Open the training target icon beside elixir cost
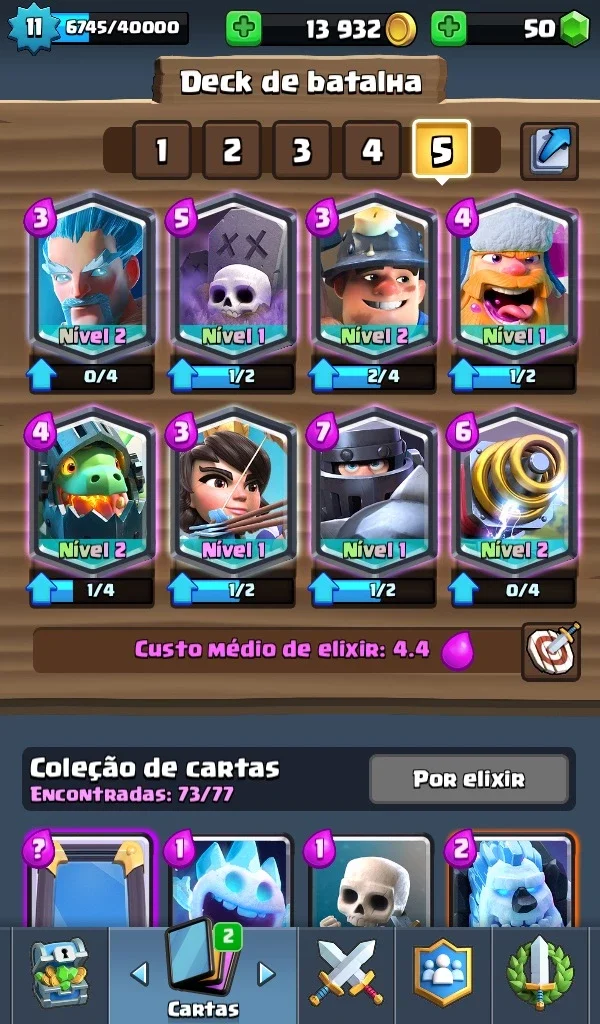Screen dimensions: 600x1024 coord(551,650)
